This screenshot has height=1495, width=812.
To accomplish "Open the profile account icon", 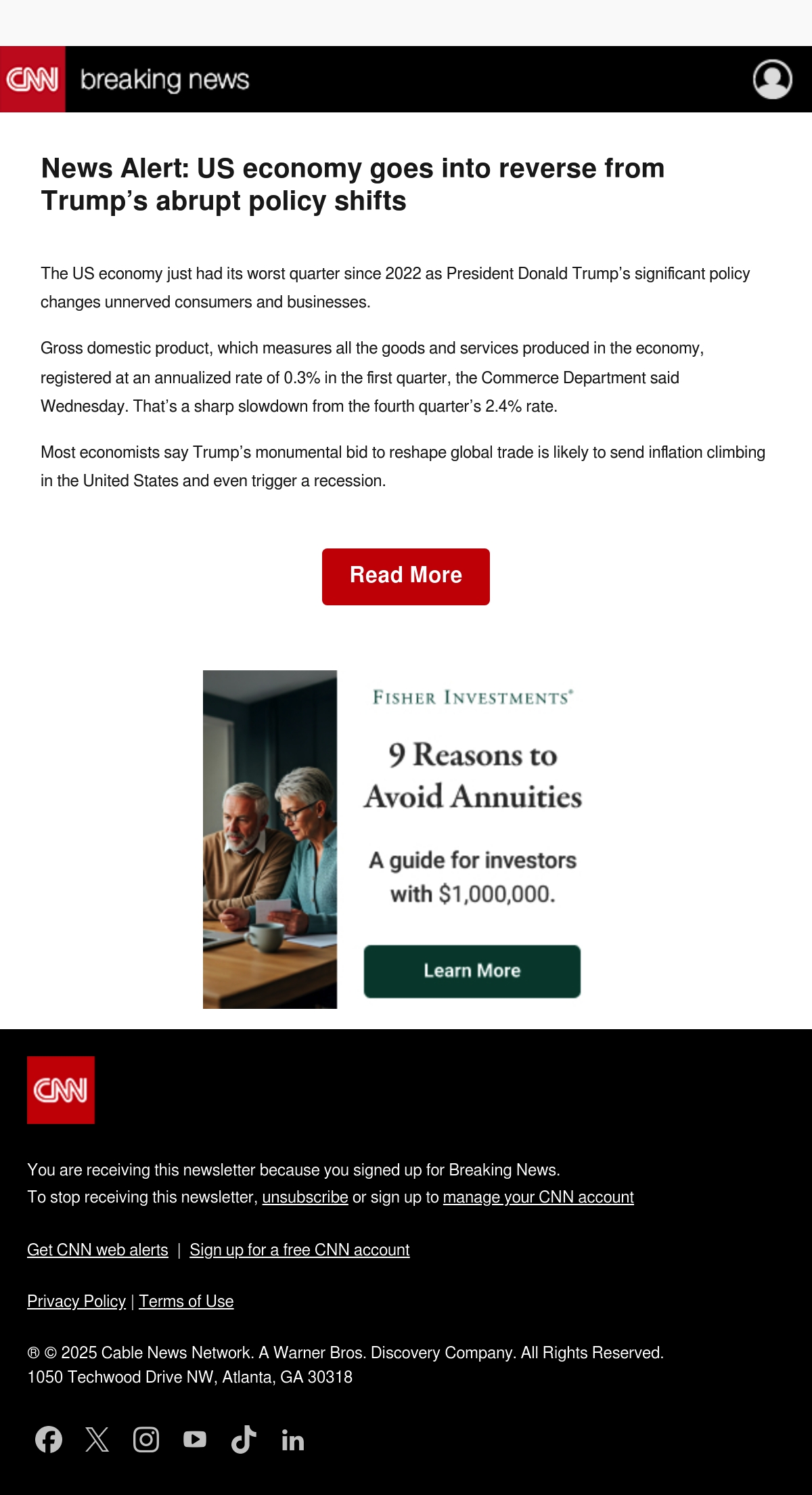I will tap(772, 79).
